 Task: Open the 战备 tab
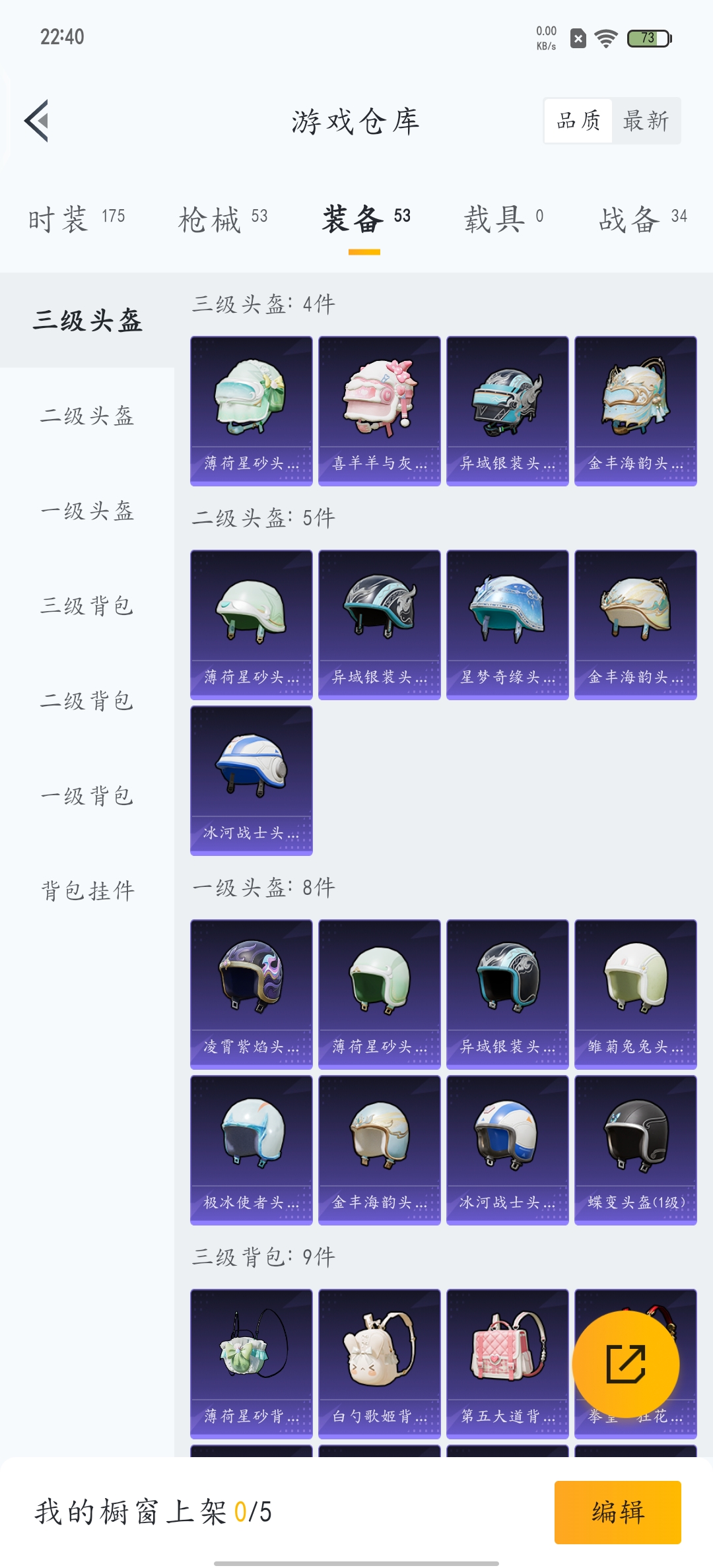(x=642, y=218)
